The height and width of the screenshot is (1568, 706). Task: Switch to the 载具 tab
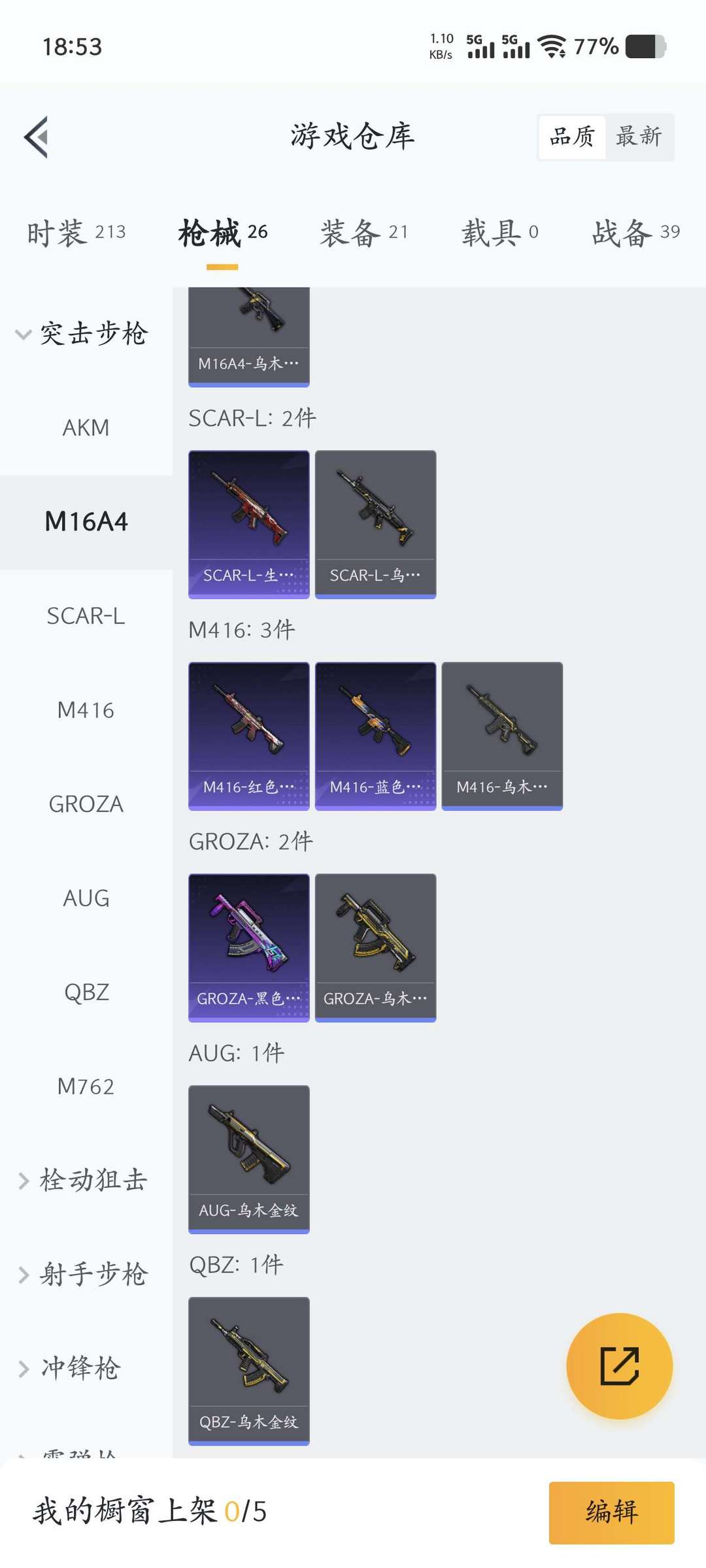(500, 232)
